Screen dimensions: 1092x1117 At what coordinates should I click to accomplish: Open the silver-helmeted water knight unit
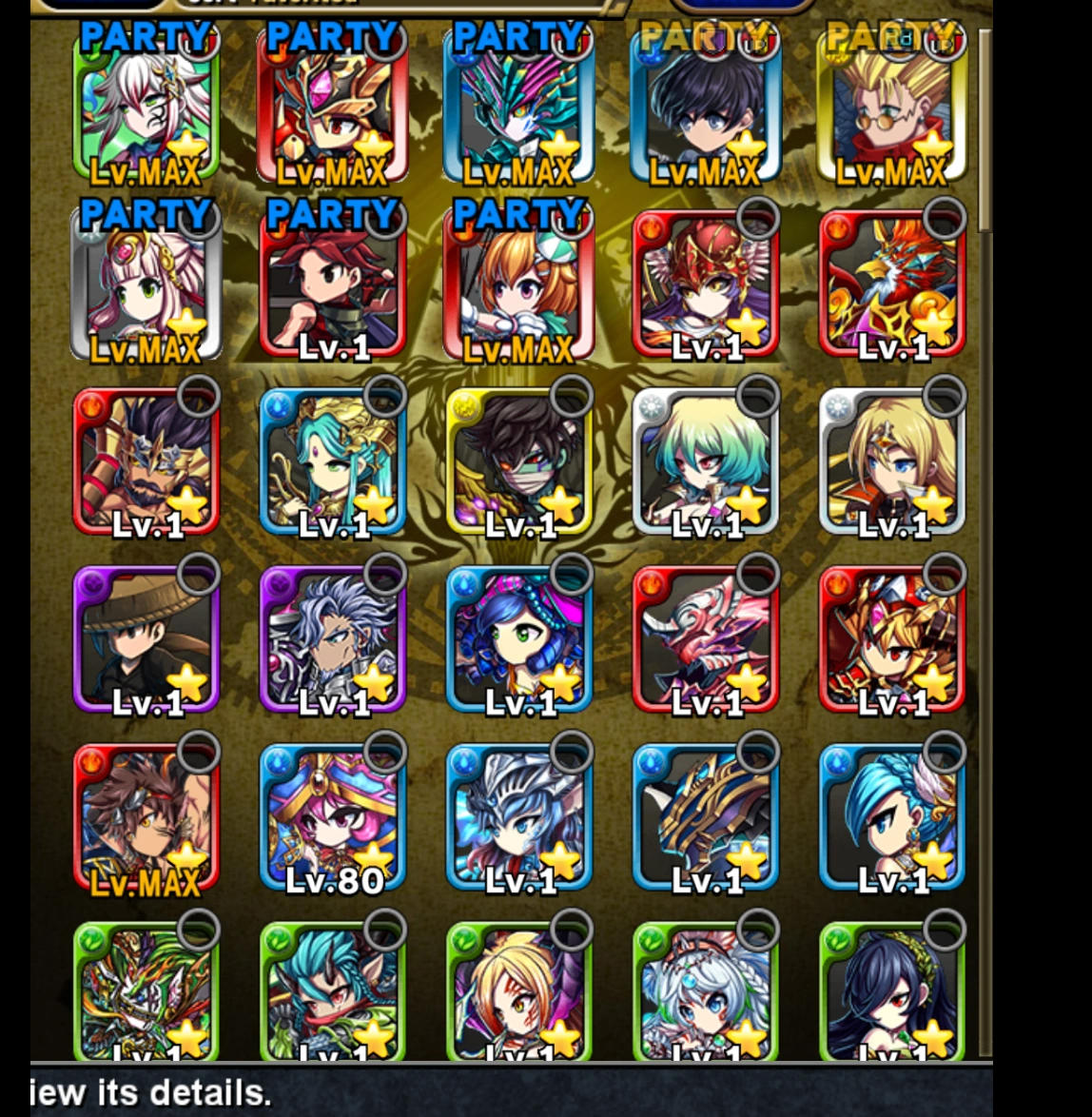pyautogui.click(x=519, y=818)
